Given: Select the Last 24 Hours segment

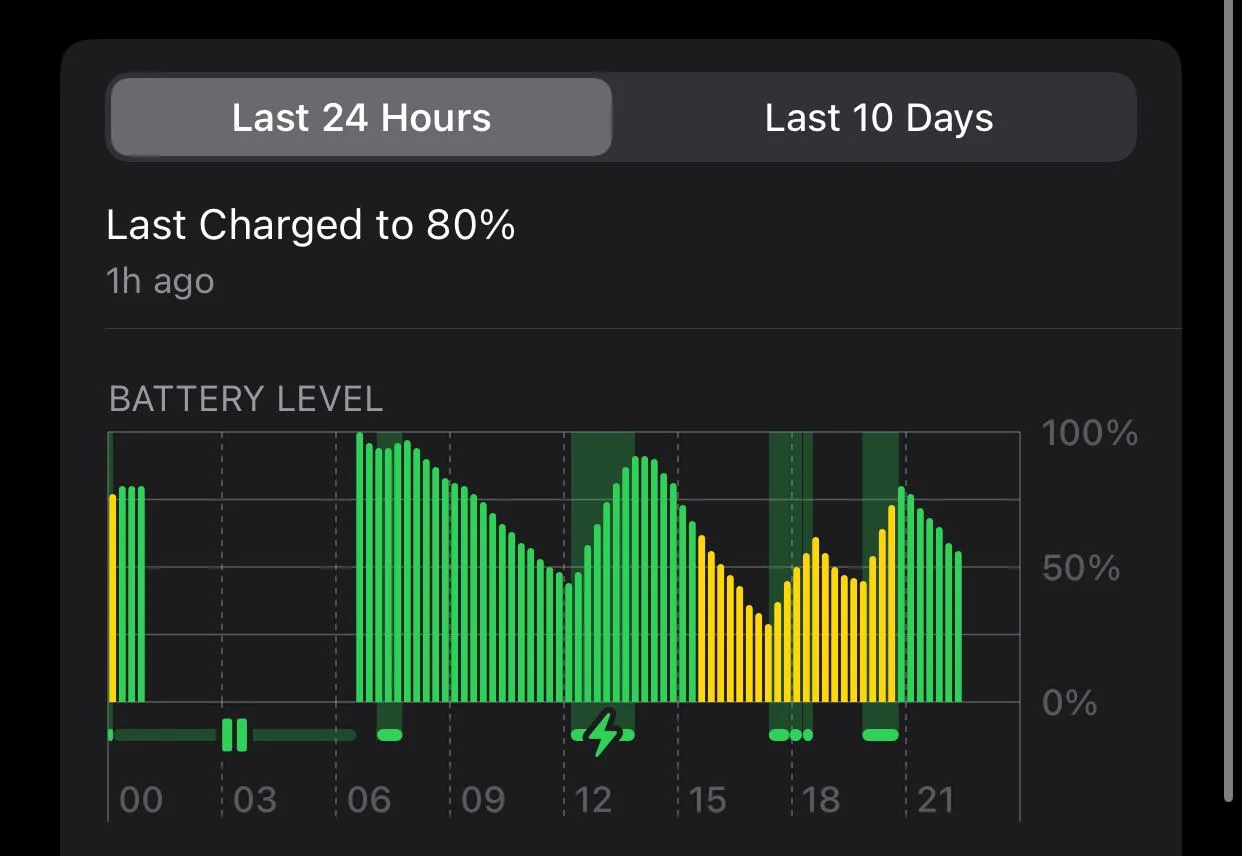Looking at the screenshot, I should click(x=361, y=118).
